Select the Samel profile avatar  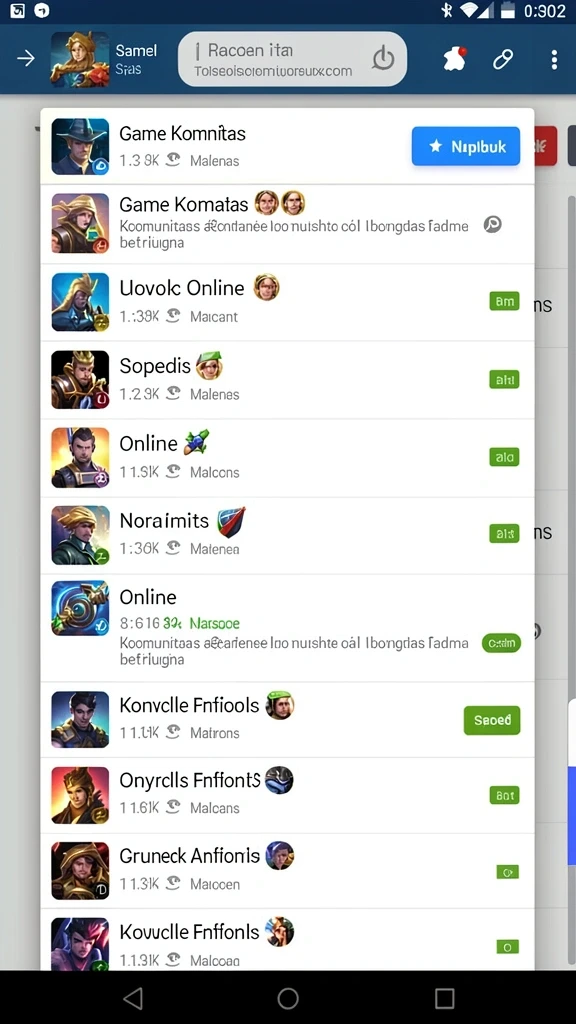[x=80, y=59]
